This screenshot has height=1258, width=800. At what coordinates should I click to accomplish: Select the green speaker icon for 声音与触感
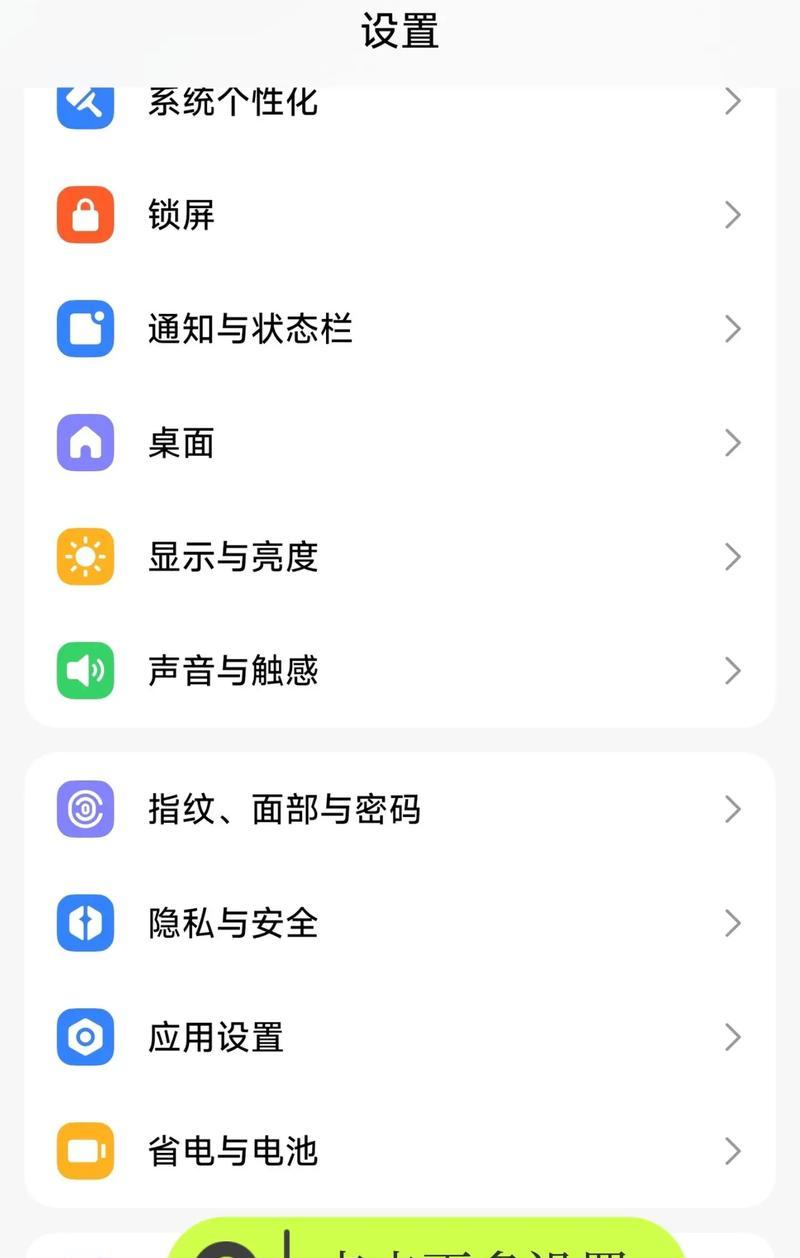pyautogui.click(x=85, y=670)
